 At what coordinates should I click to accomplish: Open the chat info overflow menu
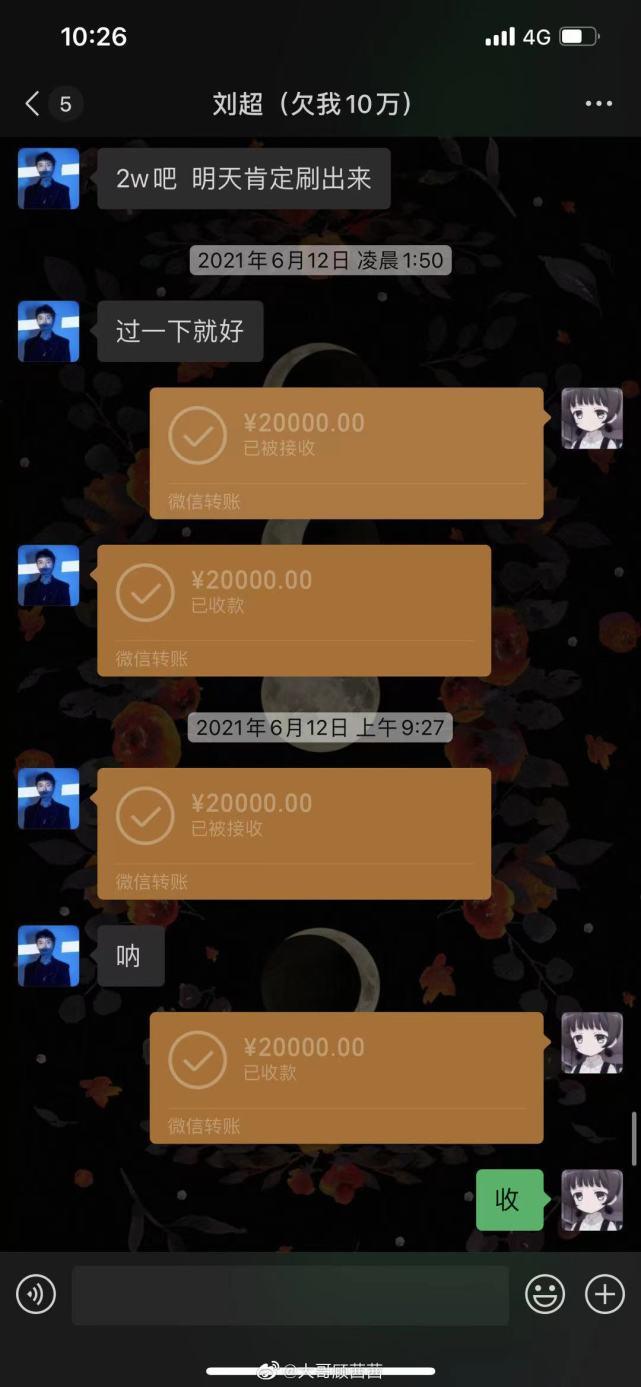(x=598, y=103)
